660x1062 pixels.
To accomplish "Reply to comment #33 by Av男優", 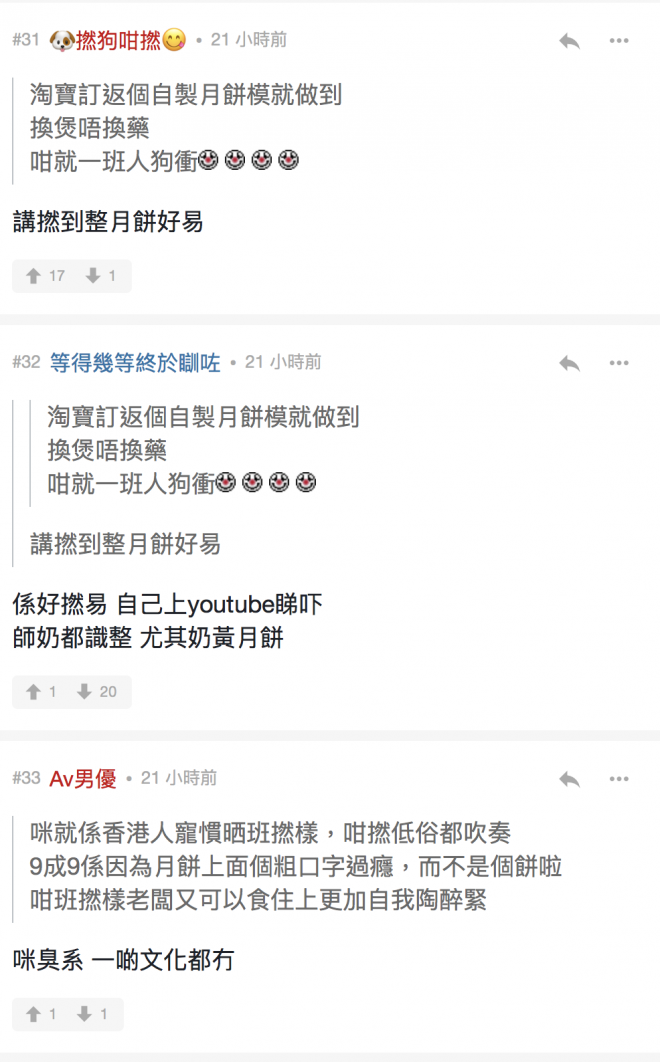I will pyautogui.click(x=569, y=779).
